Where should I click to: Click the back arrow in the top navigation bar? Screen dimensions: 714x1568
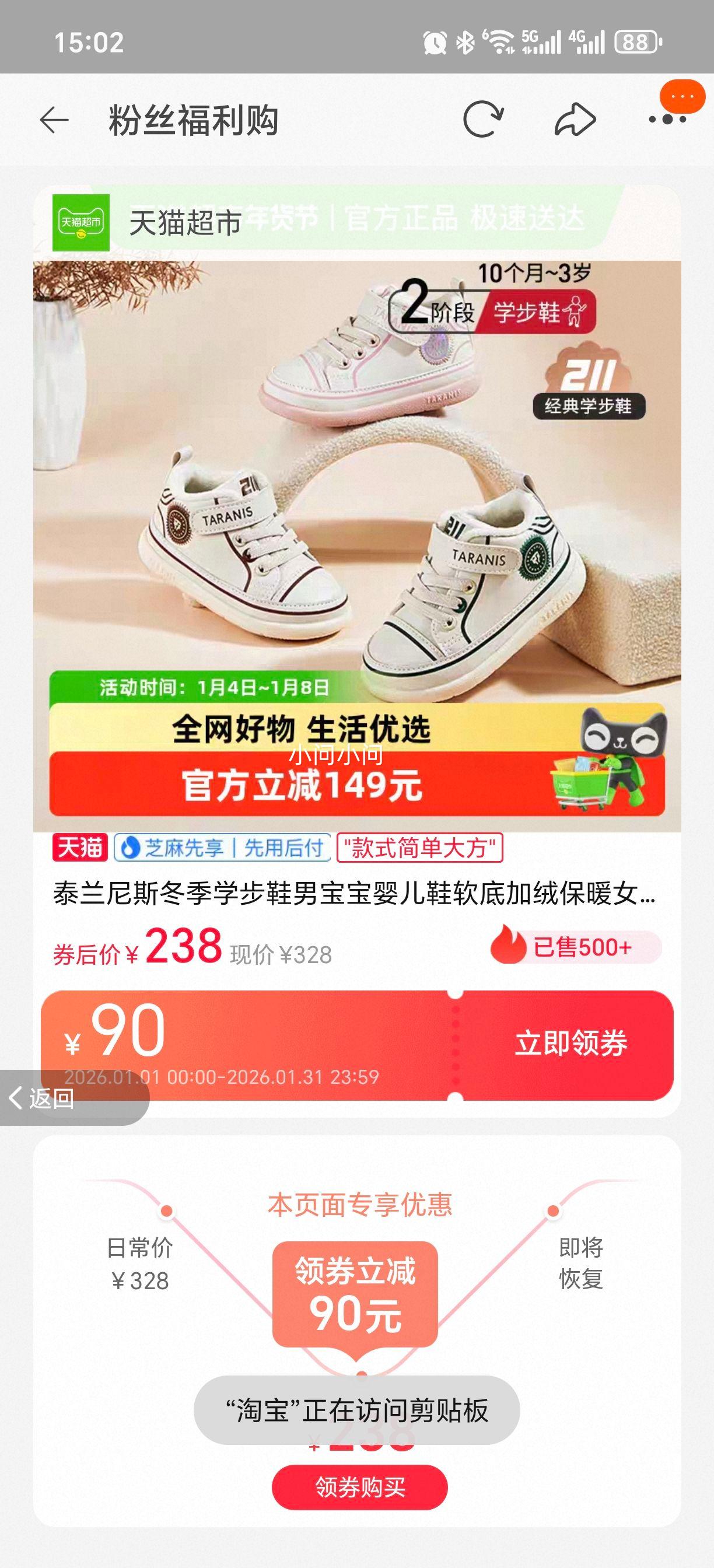(x=55, y=121)
